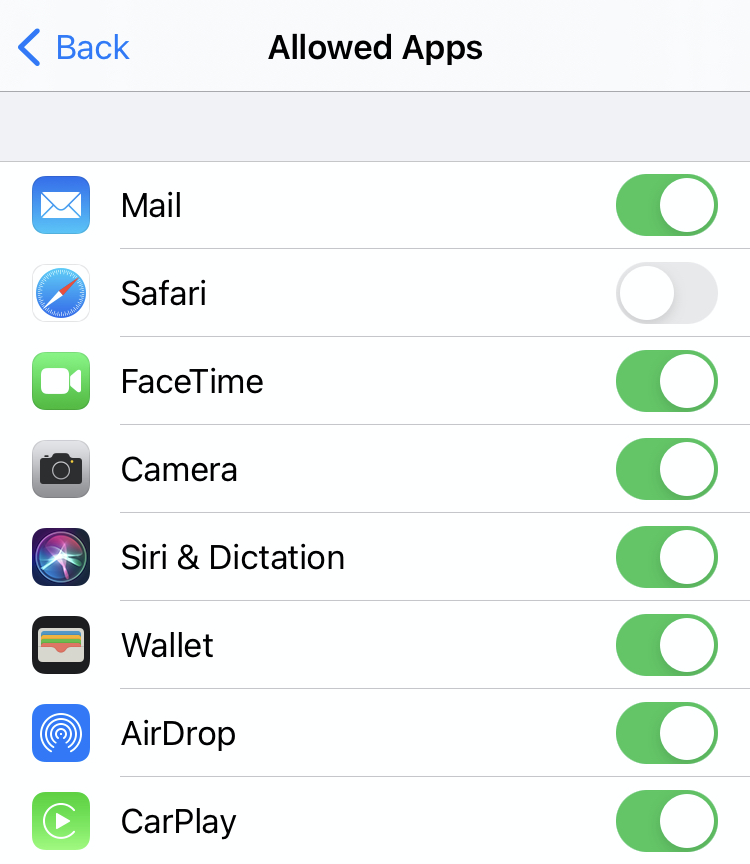Enable the Safari switch
The width and height of the screenshot is (750, 864).
pyautogui.click(x=666, y=293)
